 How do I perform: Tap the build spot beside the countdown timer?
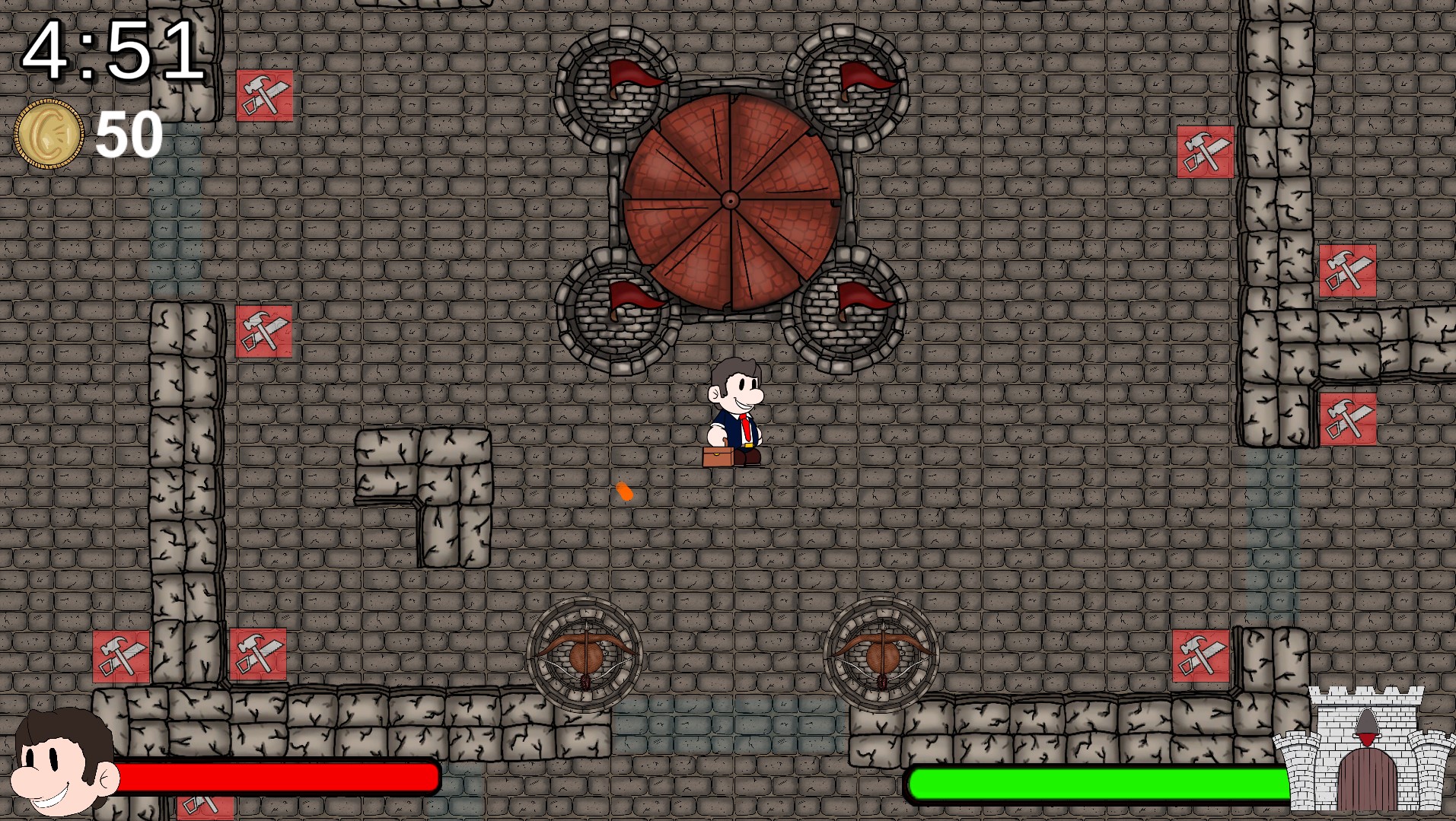tap(265, 96)
